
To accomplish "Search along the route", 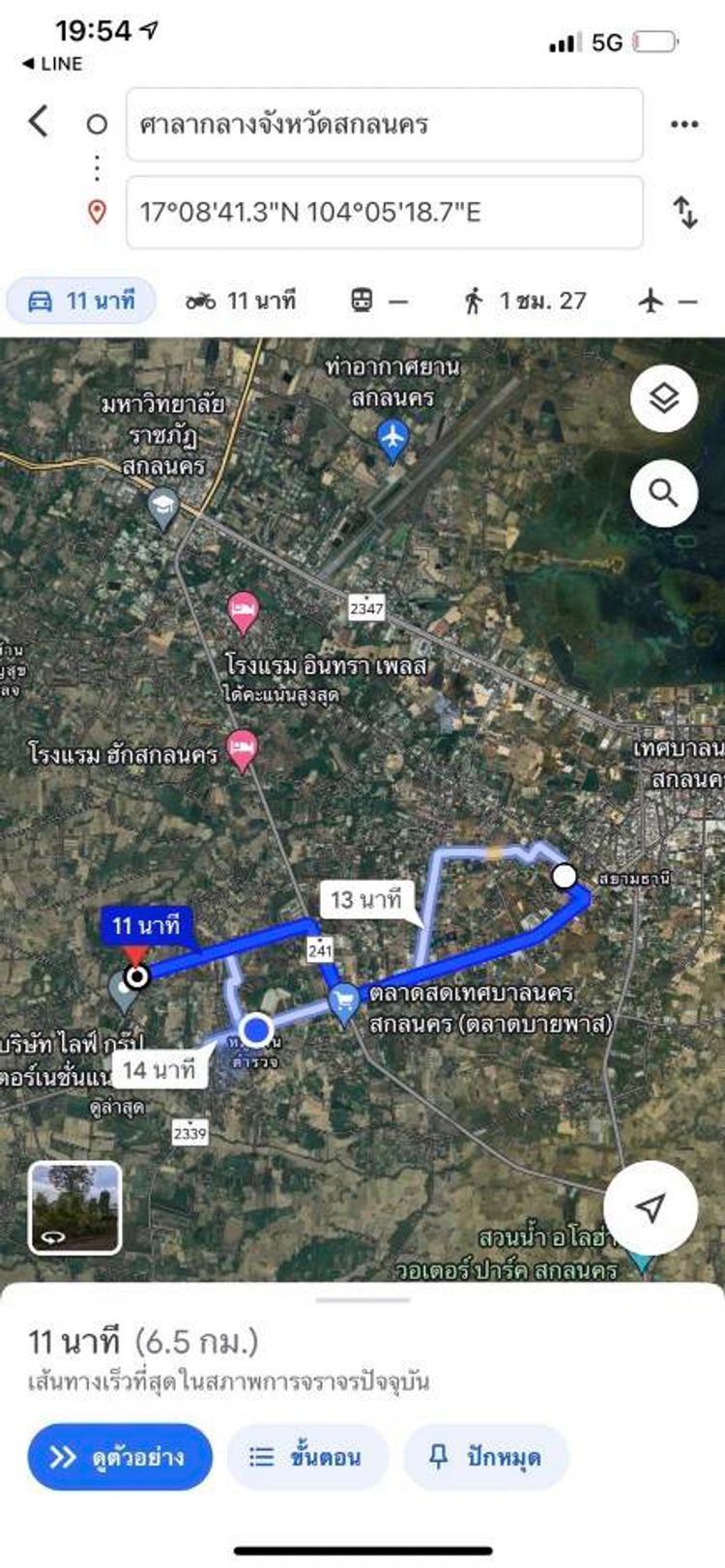I will point(663,493).
